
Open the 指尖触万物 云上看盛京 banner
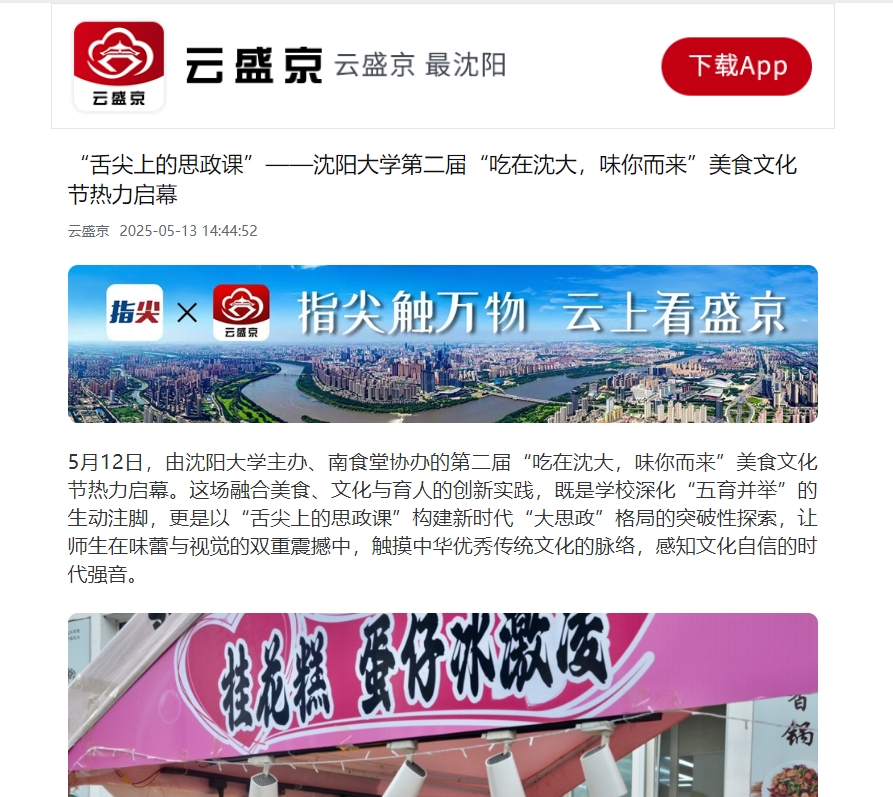[x=442, y=343]
